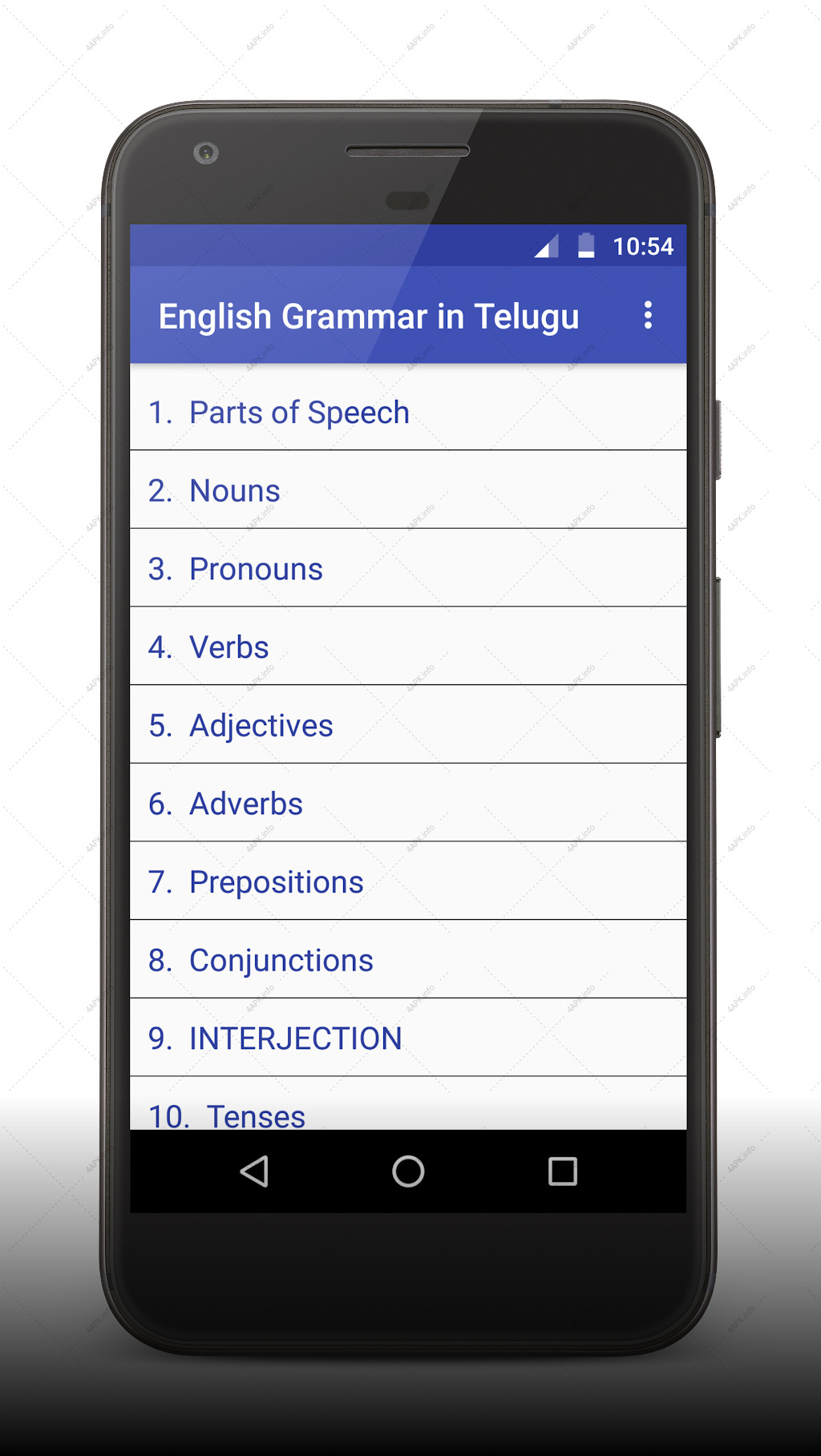Select the INTERJECTION chapter
Viewport: 821px width, 1456px height.
[408, 1038]
